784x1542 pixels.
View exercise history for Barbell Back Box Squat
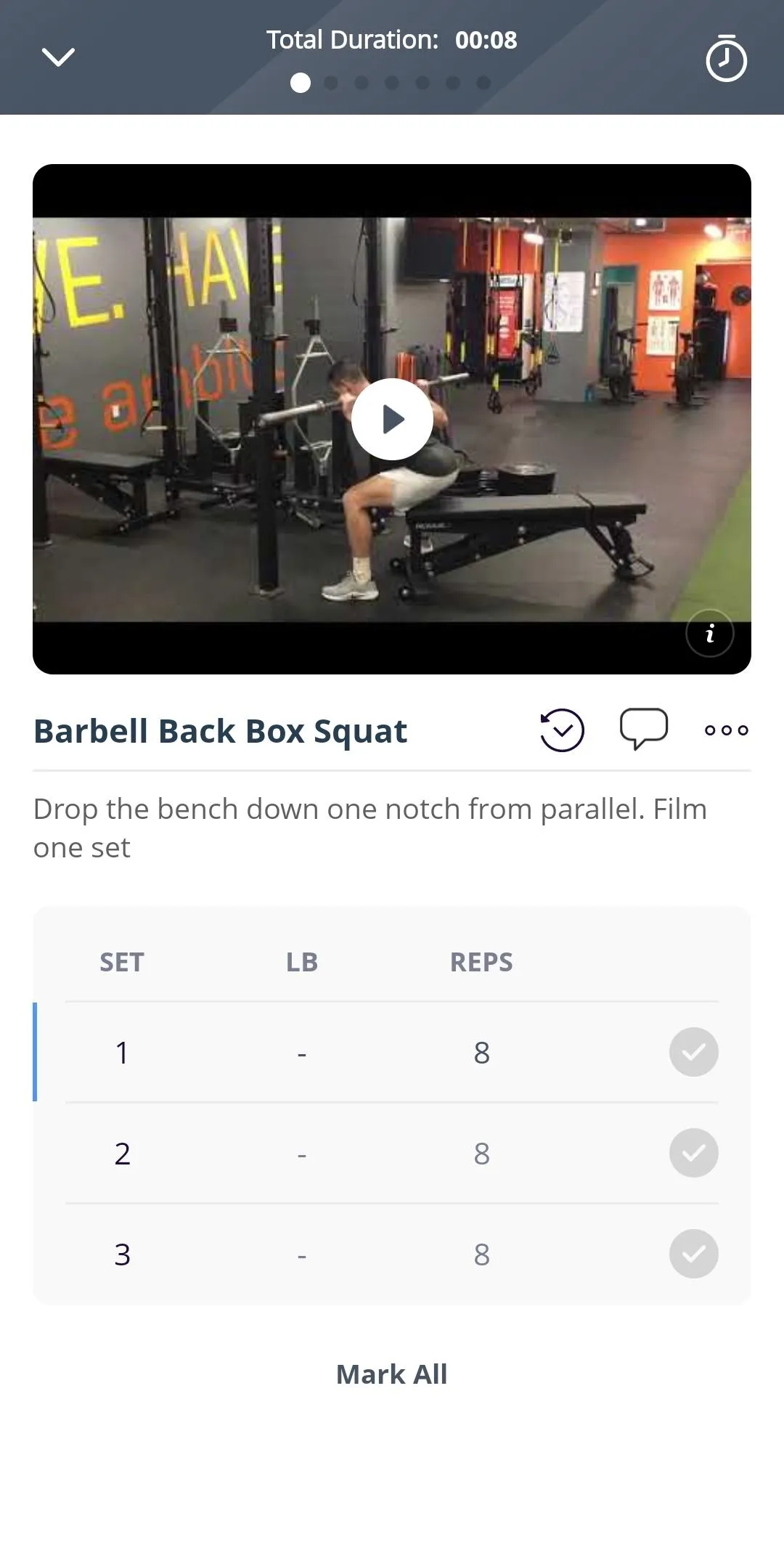561,730
